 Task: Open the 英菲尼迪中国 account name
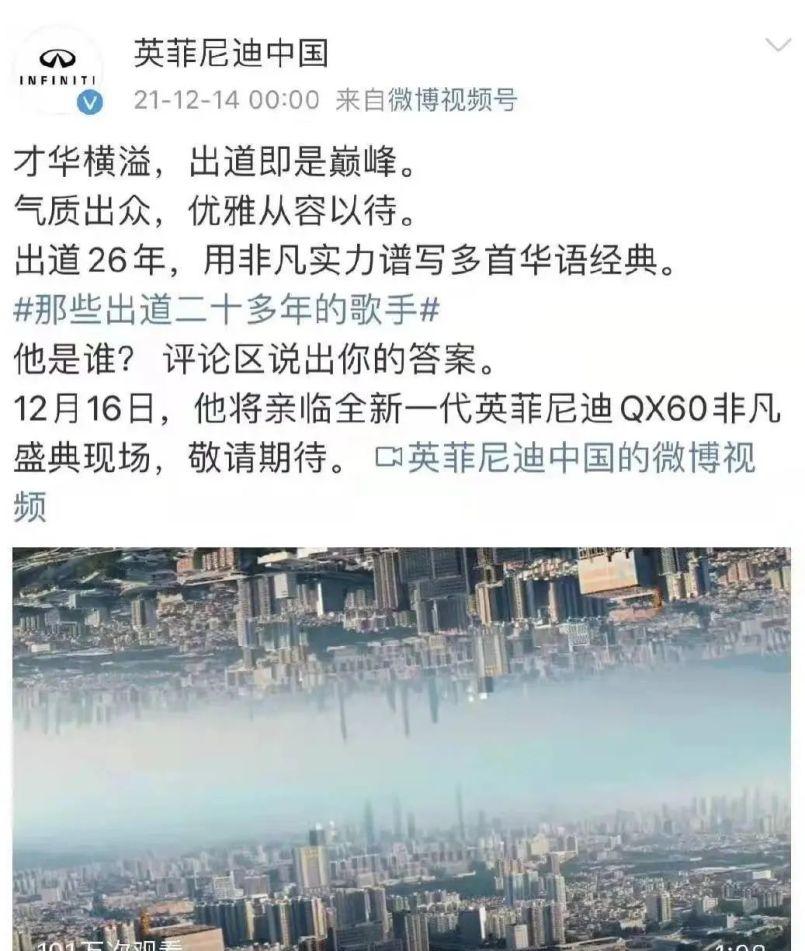click(231, 53)
